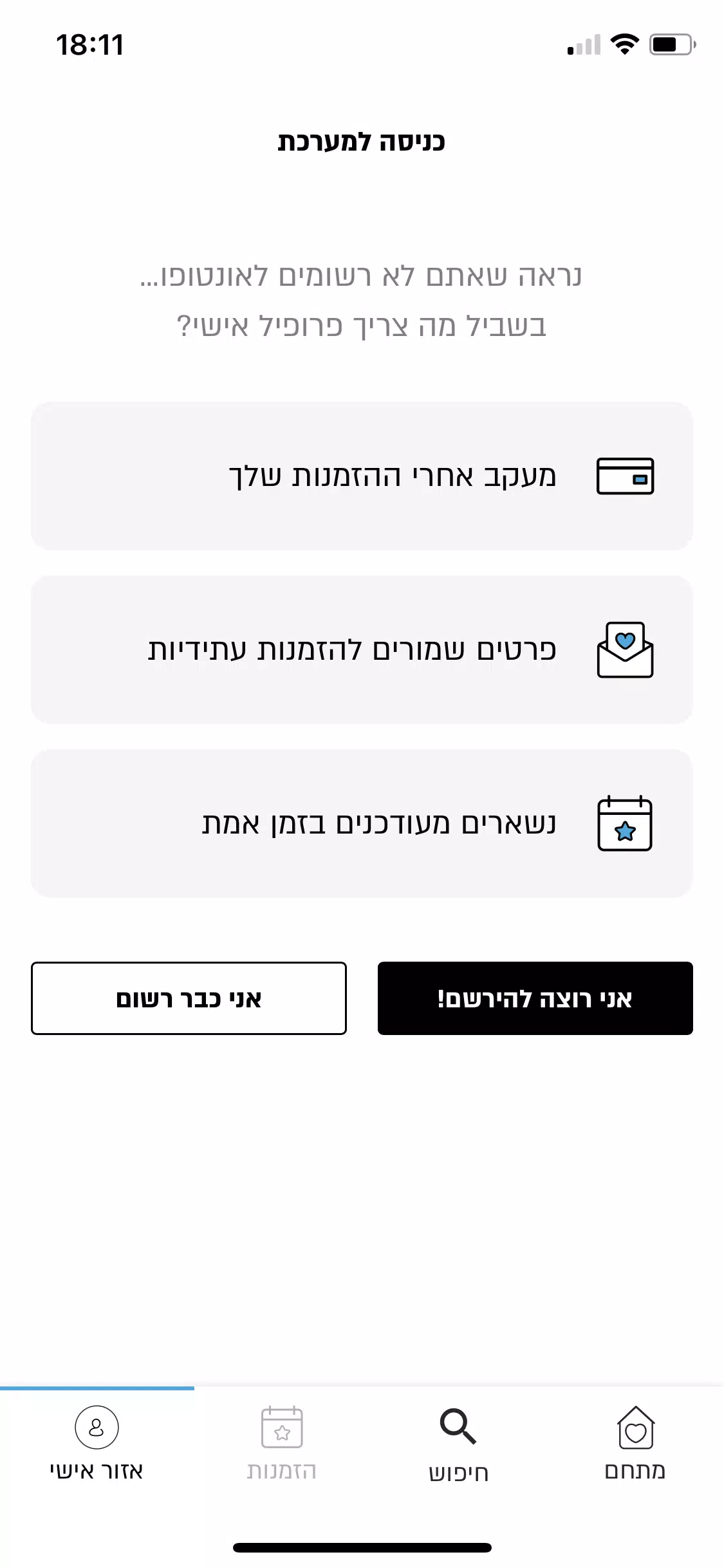Go to the 'הזמנות' orders tab
Viewport: 724px width, 1568px height.
pos(282,1444)
